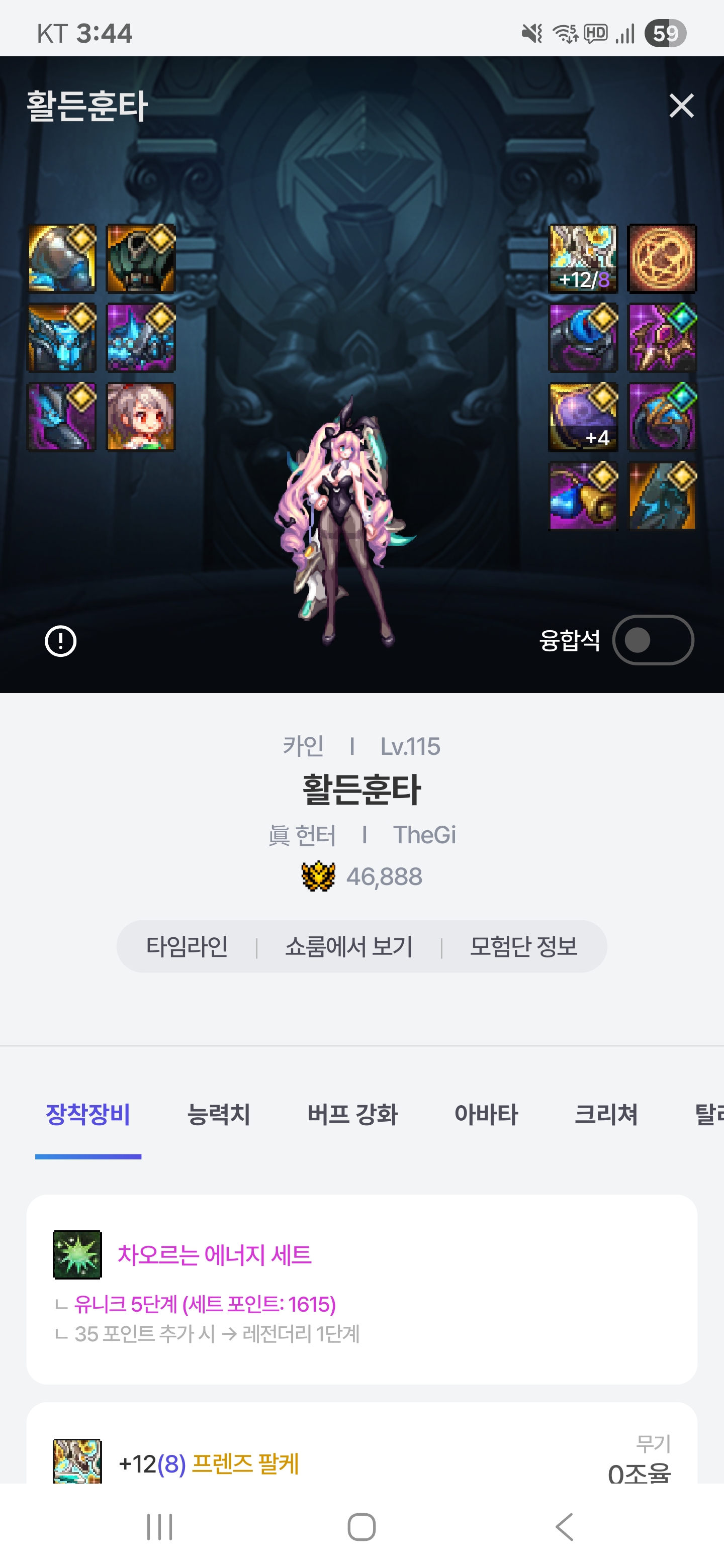Tap the +4 equipment slot icon

click(583, 417)
